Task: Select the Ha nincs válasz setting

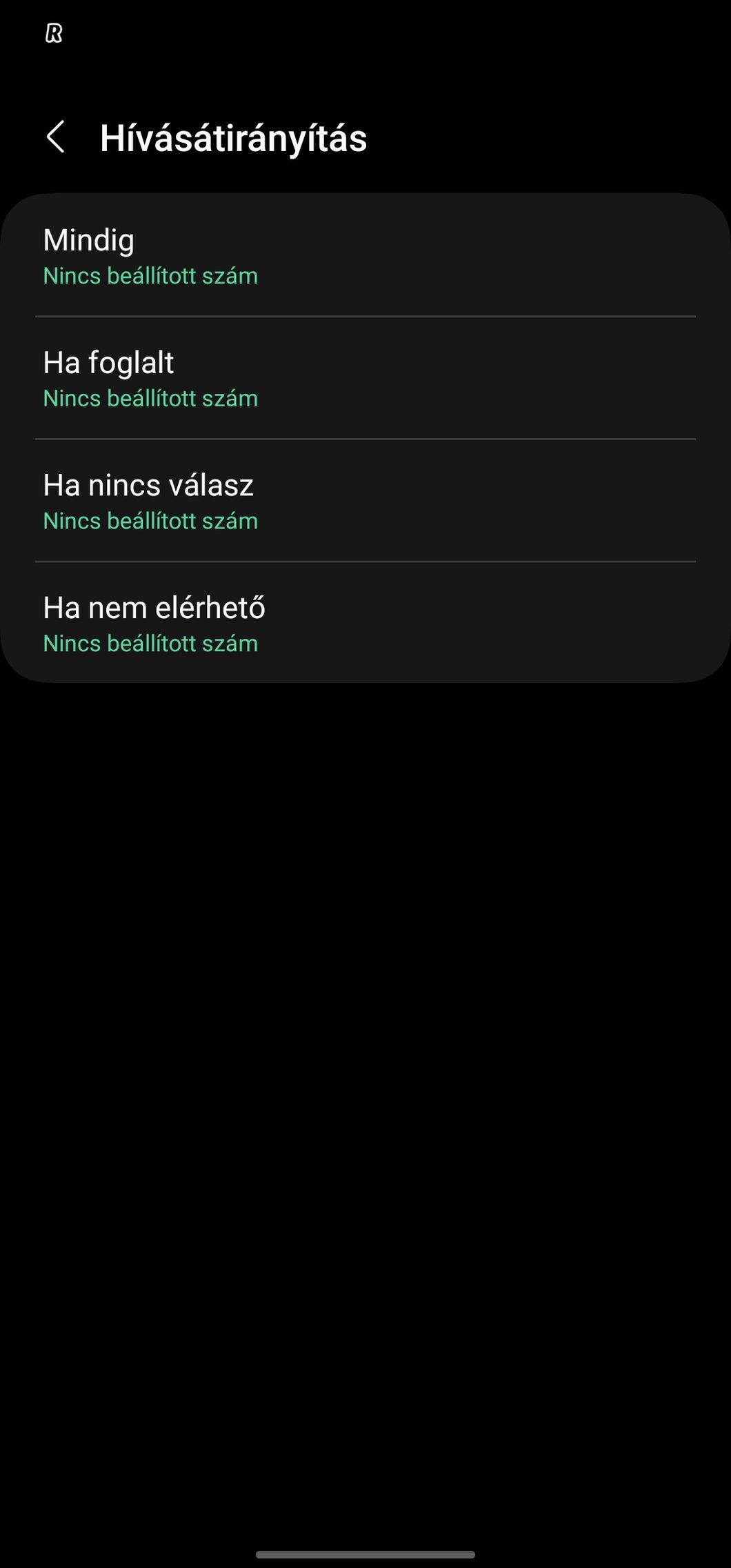Action: point(365,501)
